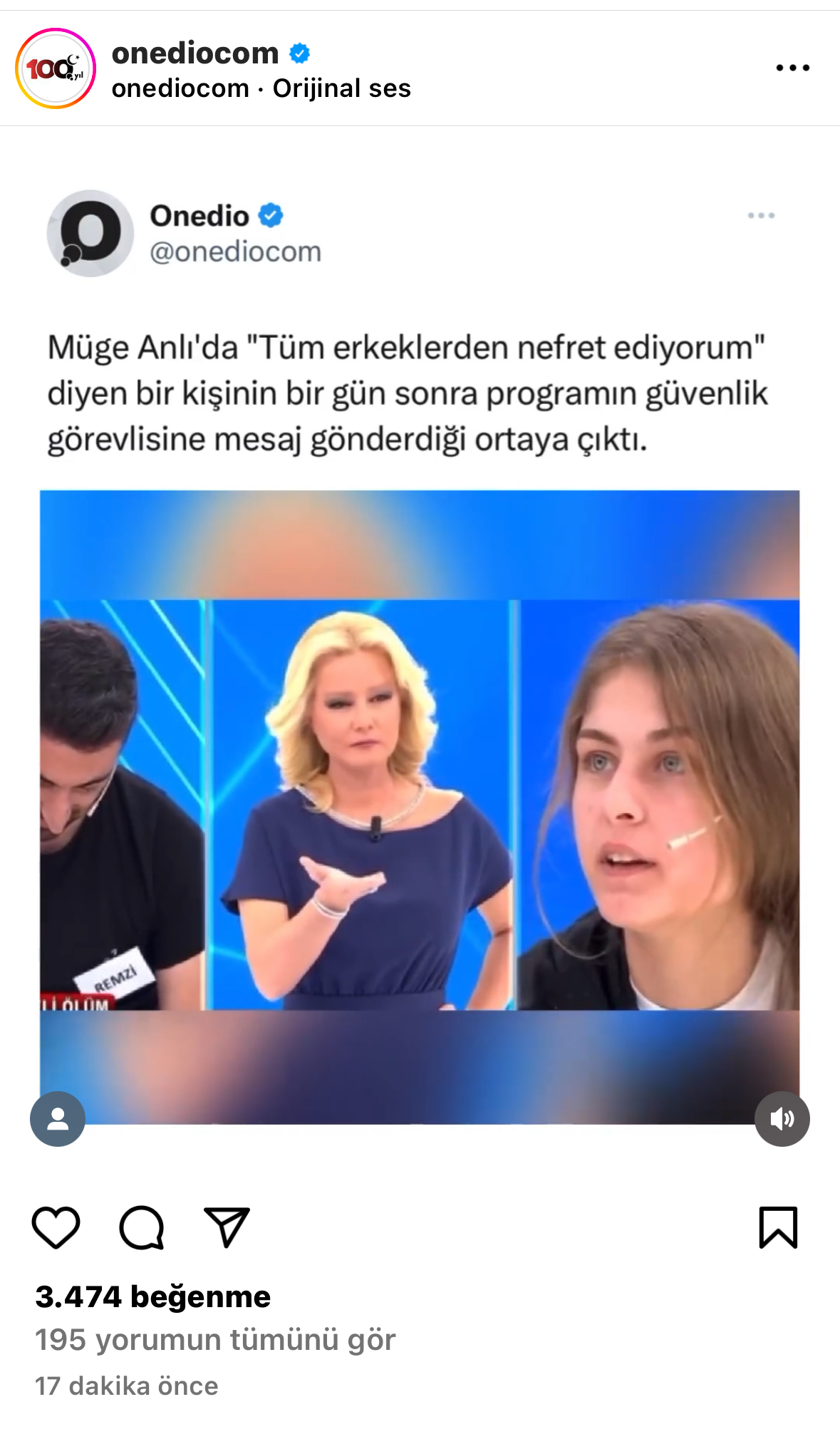Toggle the video sound speaker icon

coord(782,1119)
